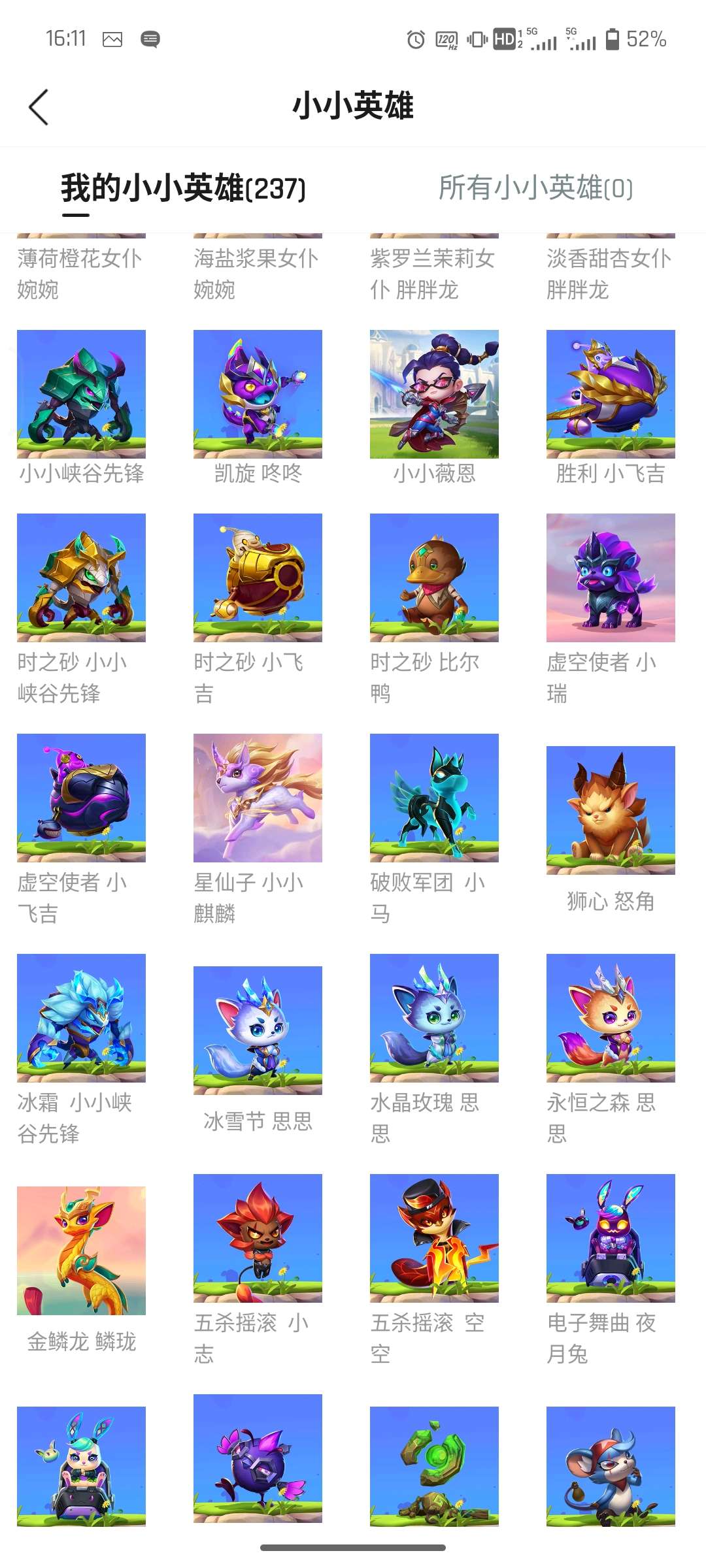
Task: Open the 虚空使者 小瑞 tile
Action: click(611, 578)
